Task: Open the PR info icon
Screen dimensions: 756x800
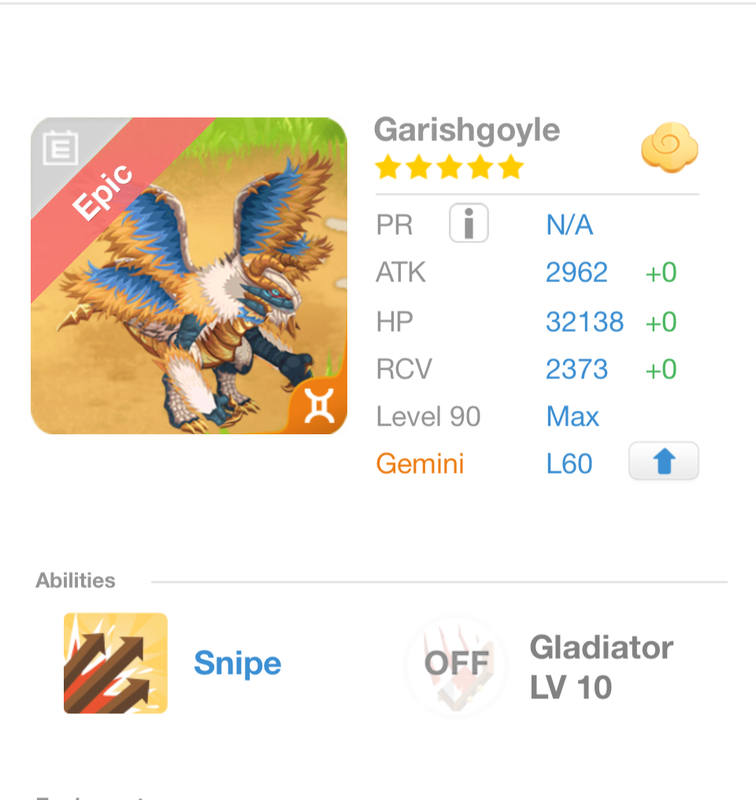Action: 468,224
